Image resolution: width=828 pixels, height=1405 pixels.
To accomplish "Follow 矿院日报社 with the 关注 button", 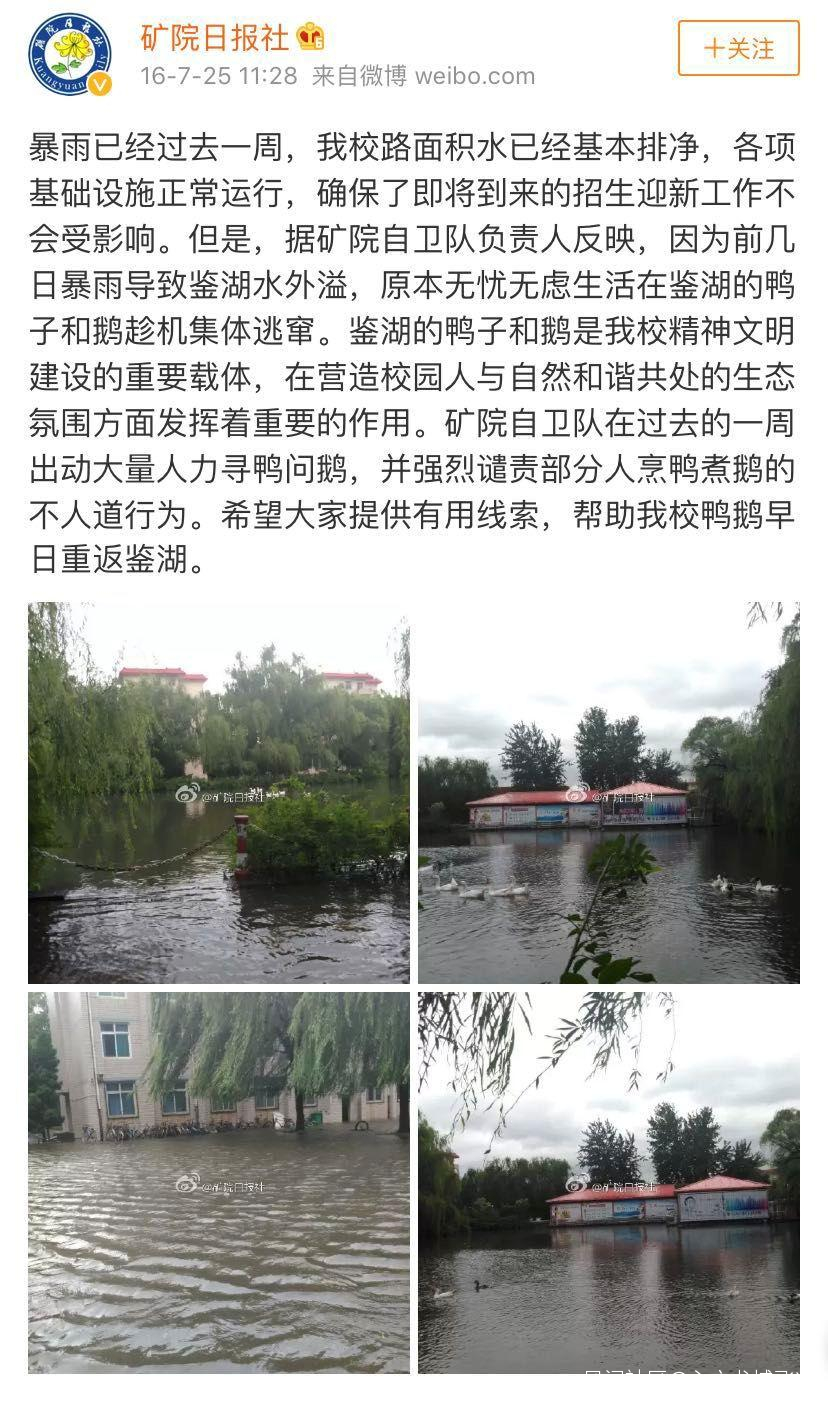I will point(738,48).
